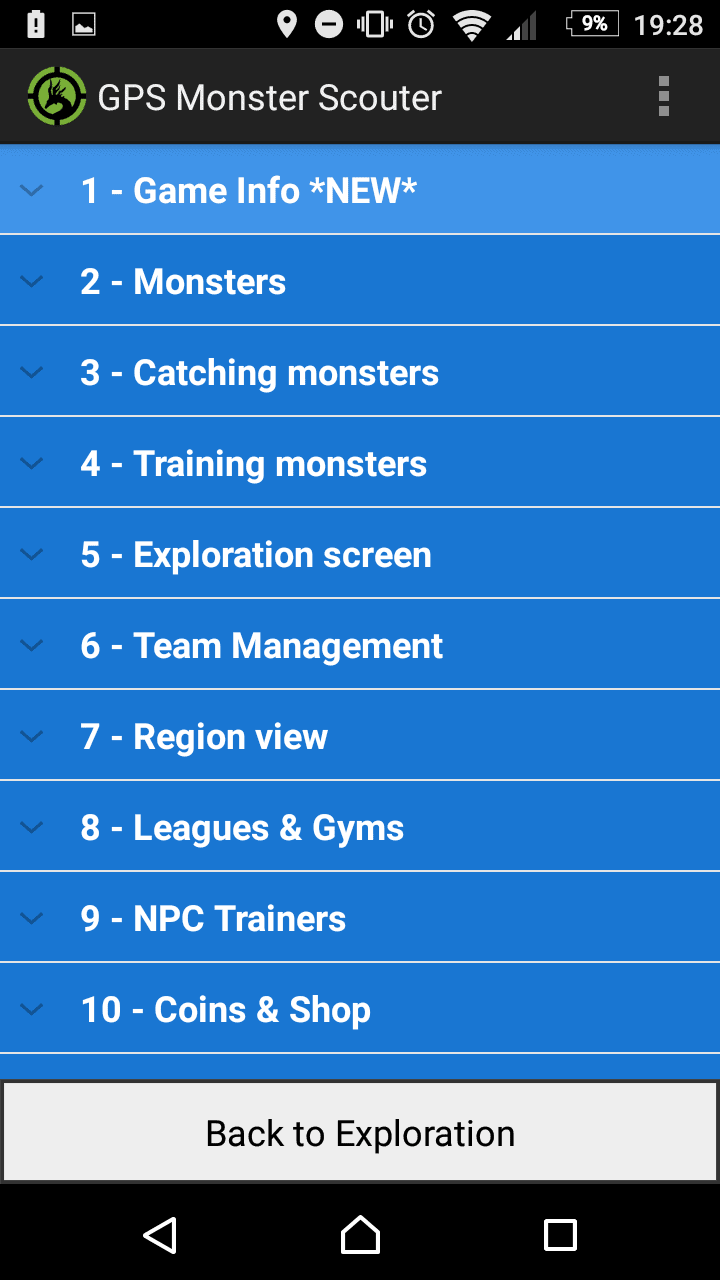Tap the Back to Exploration button
Image resolution: width=720 pixels, height=1280 pixels.
tap(360, 1133)
